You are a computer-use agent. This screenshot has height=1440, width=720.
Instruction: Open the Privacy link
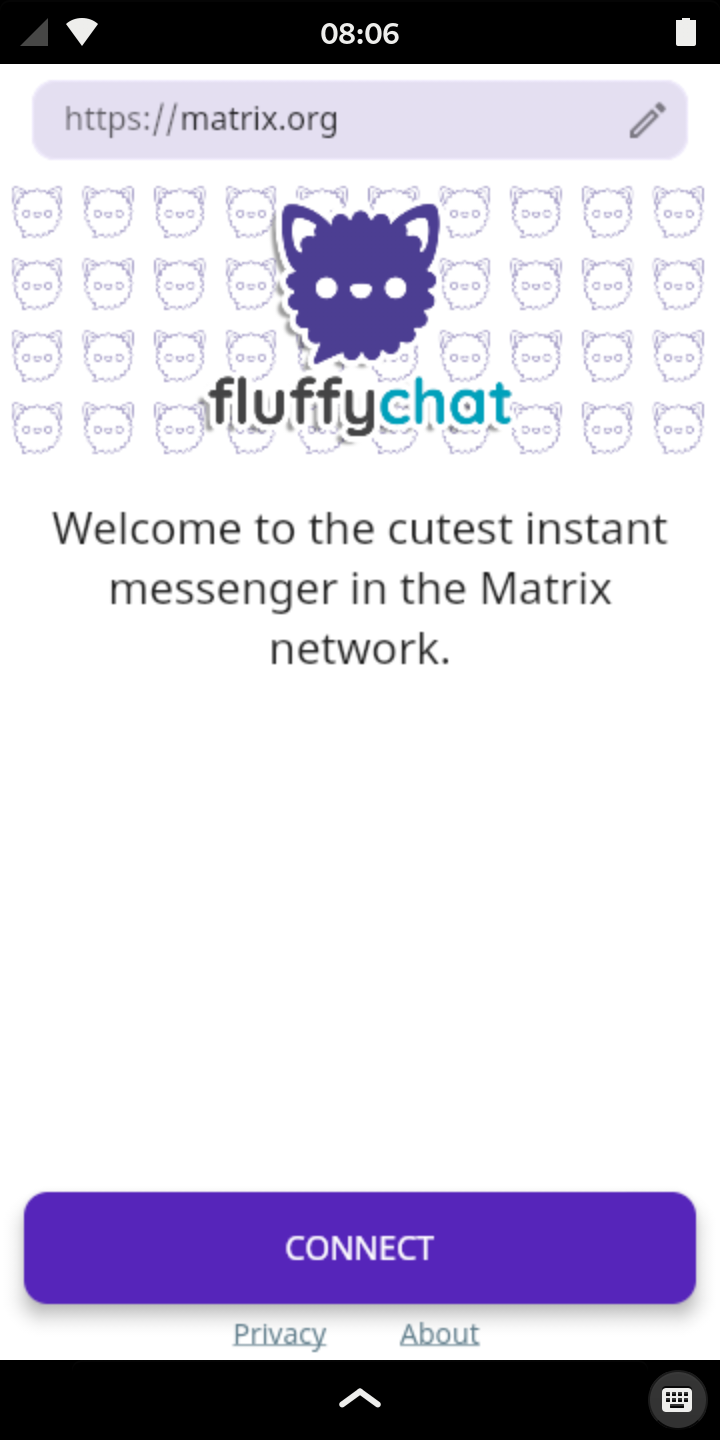click(x=280, y=1334)
